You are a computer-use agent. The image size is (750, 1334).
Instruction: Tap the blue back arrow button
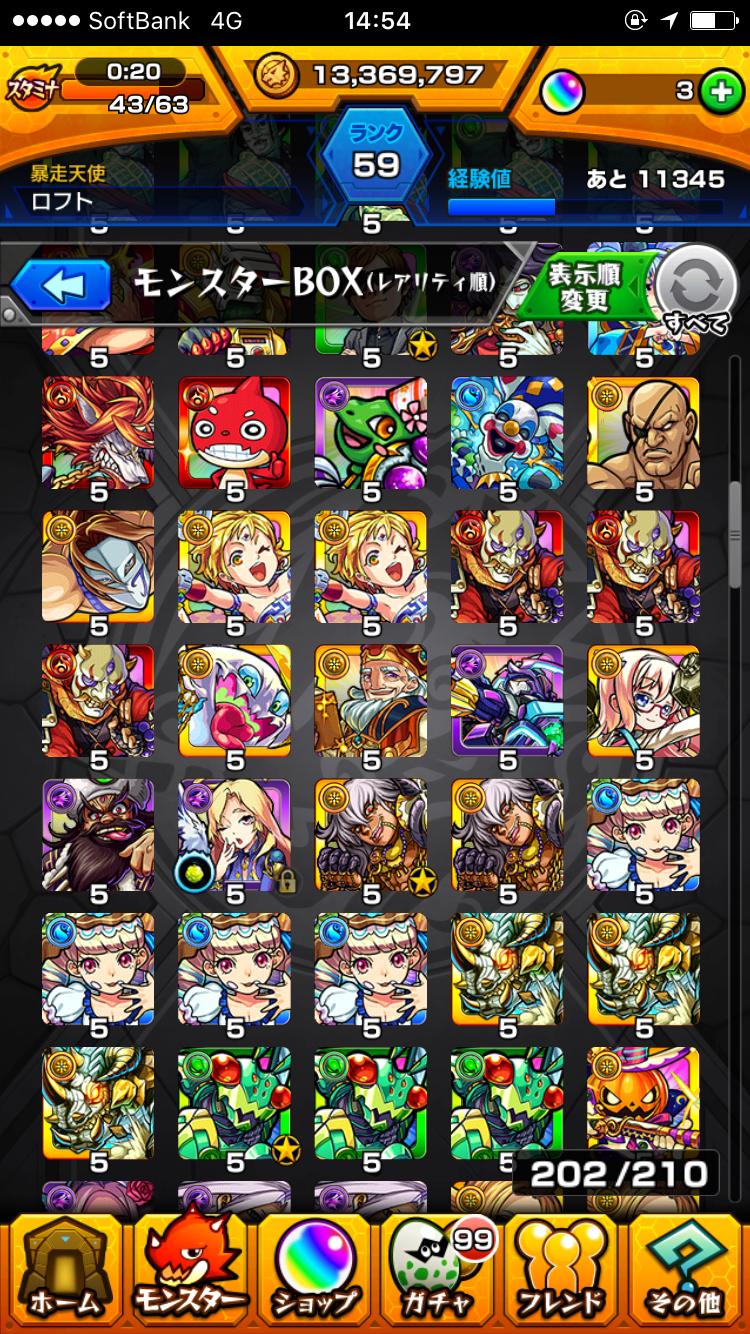[62, 287]
